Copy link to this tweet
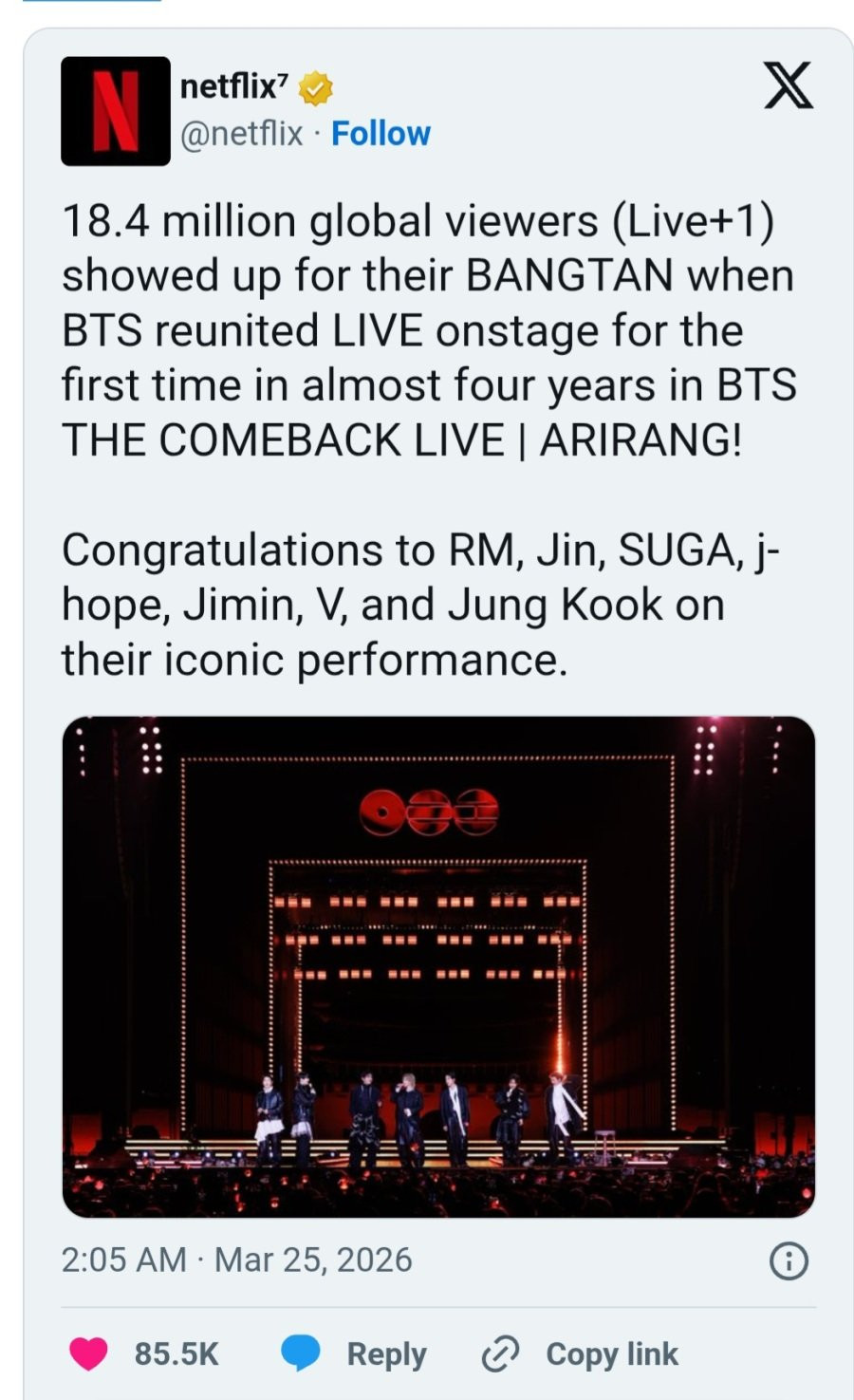The image size is (854, 1400). click(x=581, y=1353)
